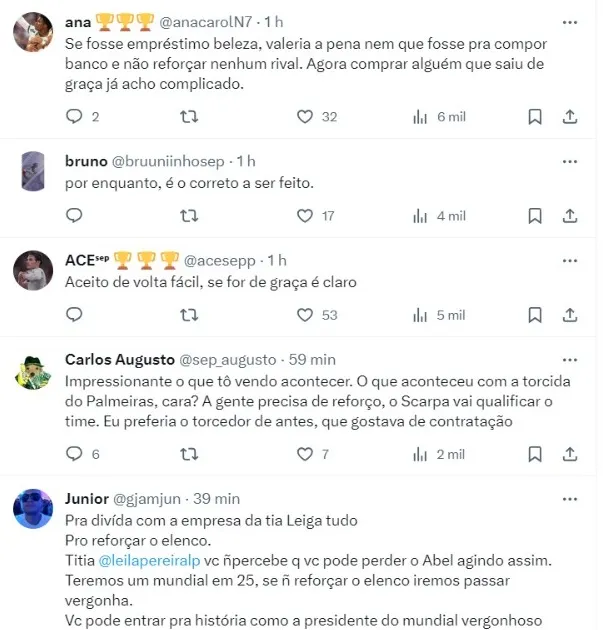Like ana's tweet
The height and width of the screenshot is (630, 603).
[306, 117]
